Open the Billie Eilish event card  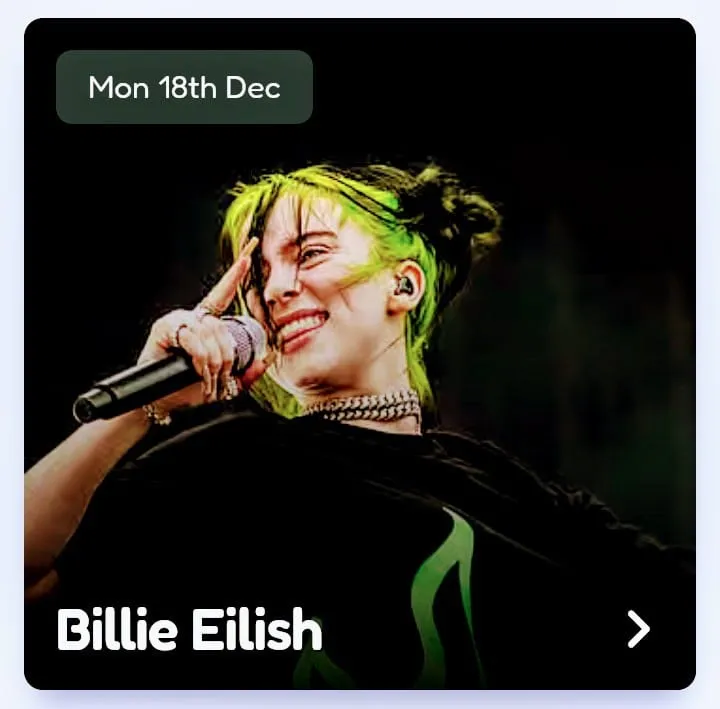(360, 354)
